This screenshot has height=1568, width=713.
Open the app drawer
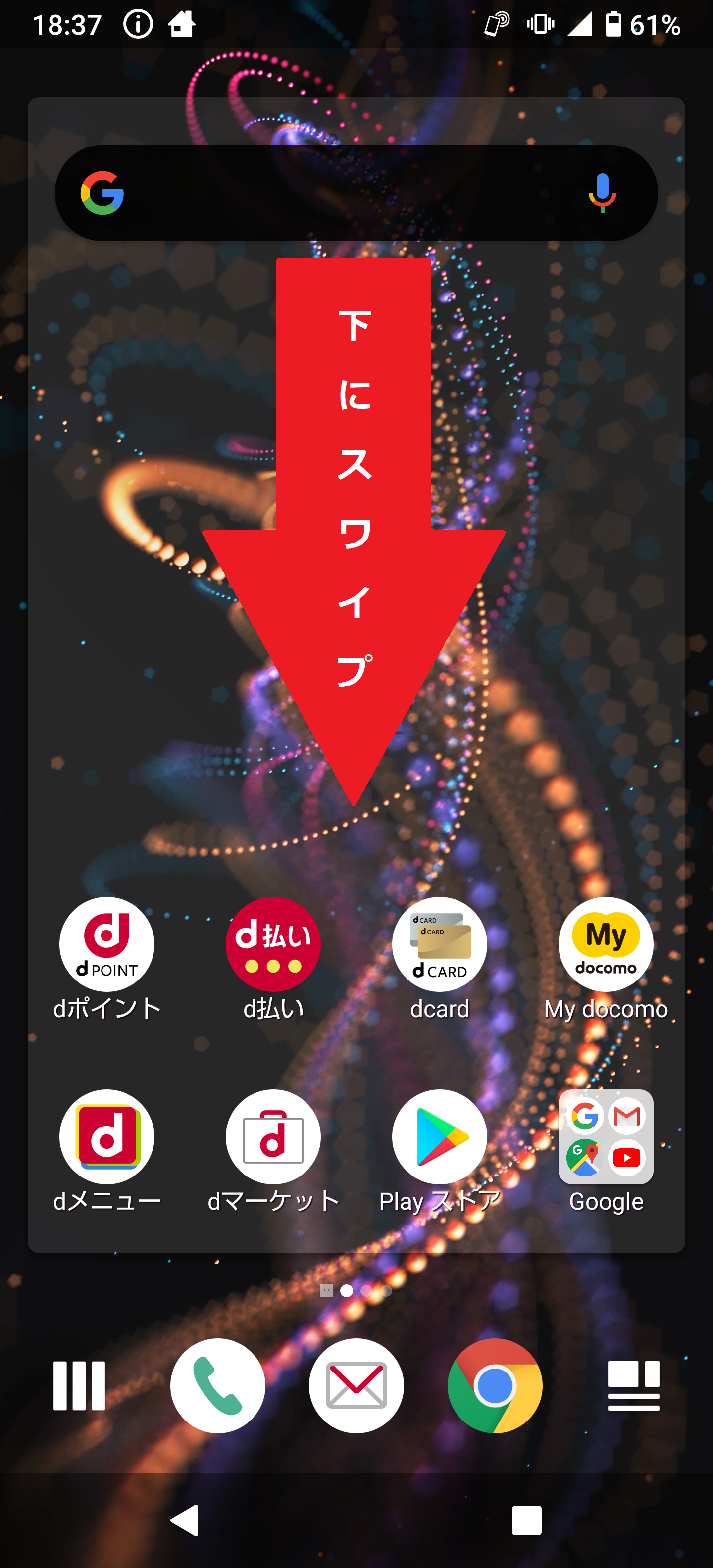[79, 1386]
